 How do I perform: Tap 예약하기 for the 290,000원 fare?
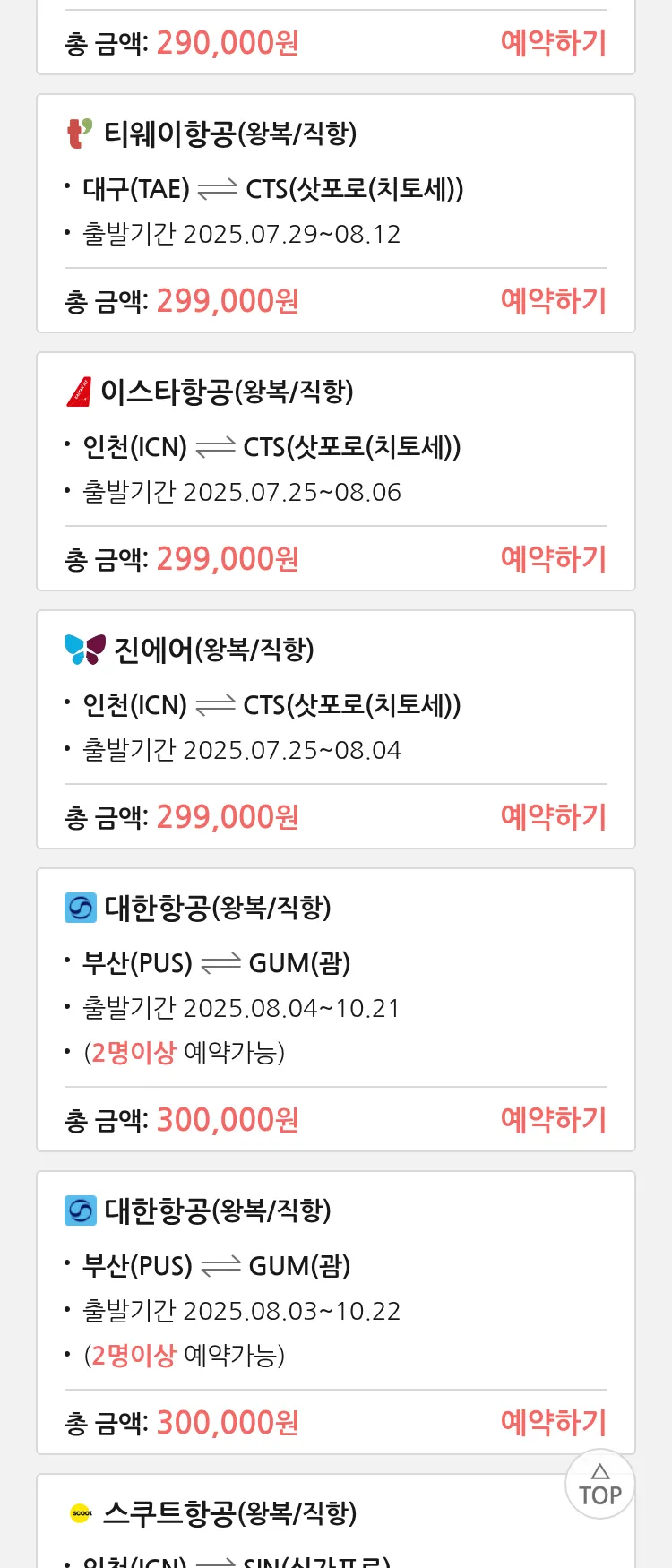[x=553, y=43]
